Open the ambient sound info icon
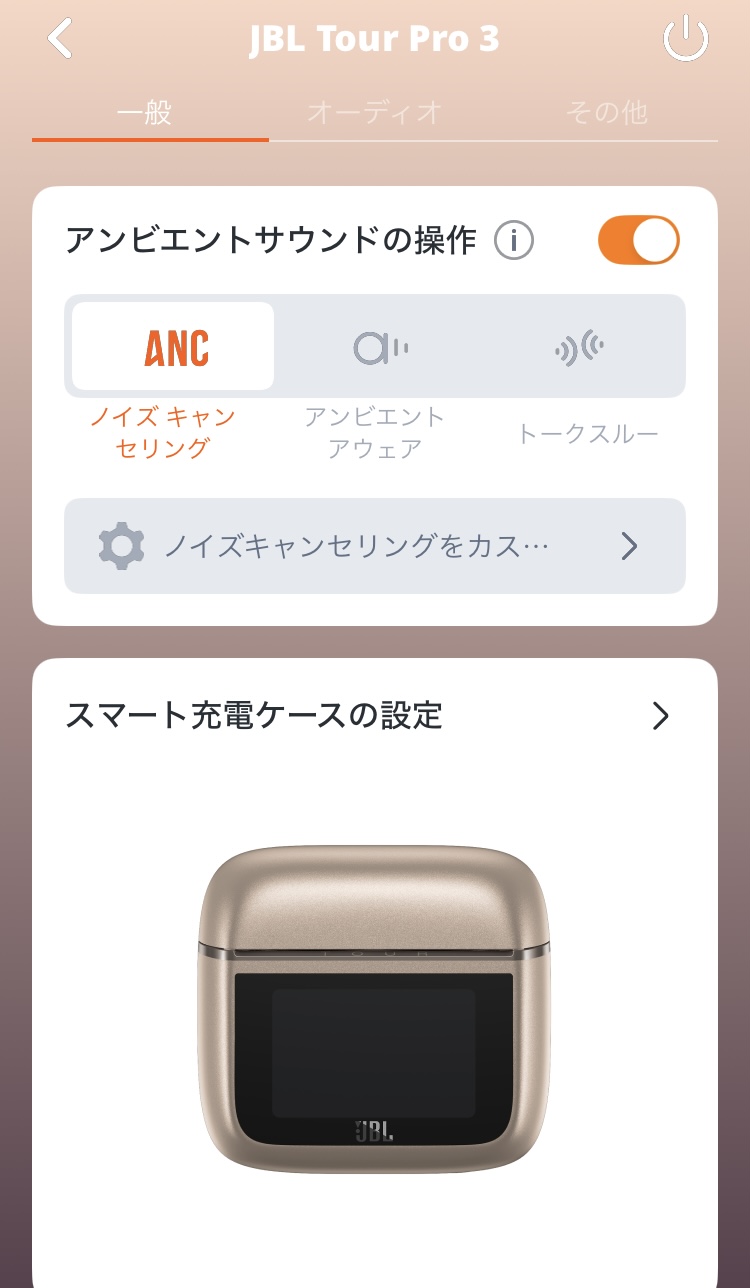The height and width of the screenshot is (1288, 750). tap(514, 241)
